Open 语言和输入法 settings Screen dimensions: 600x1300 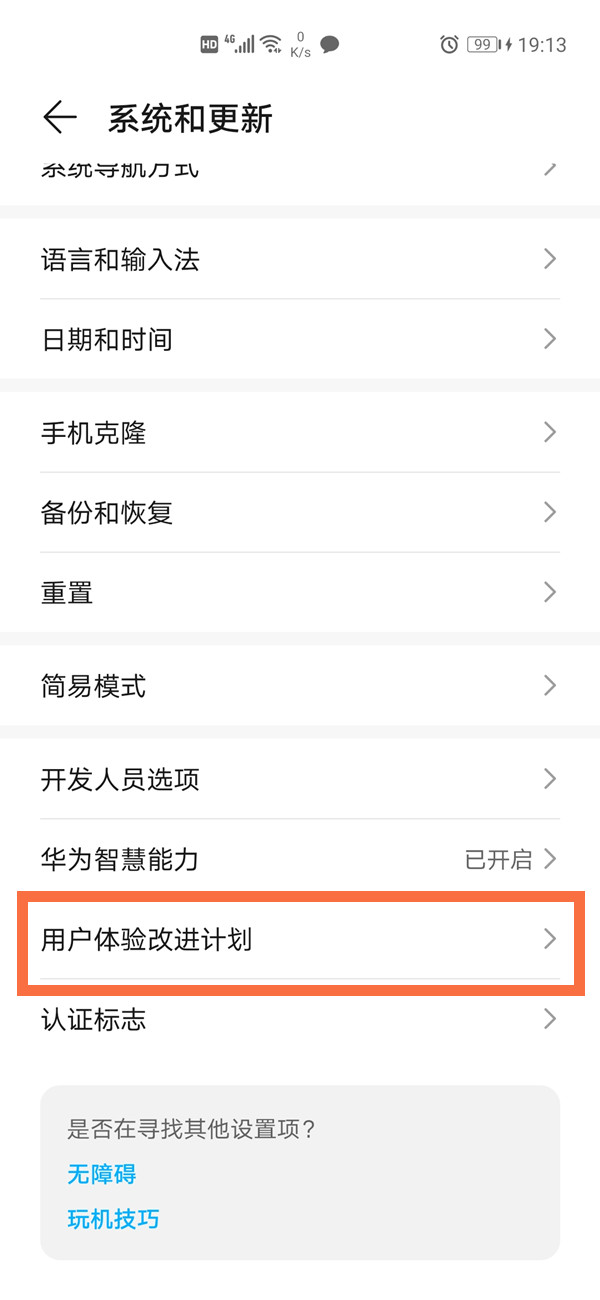point(300,259)
